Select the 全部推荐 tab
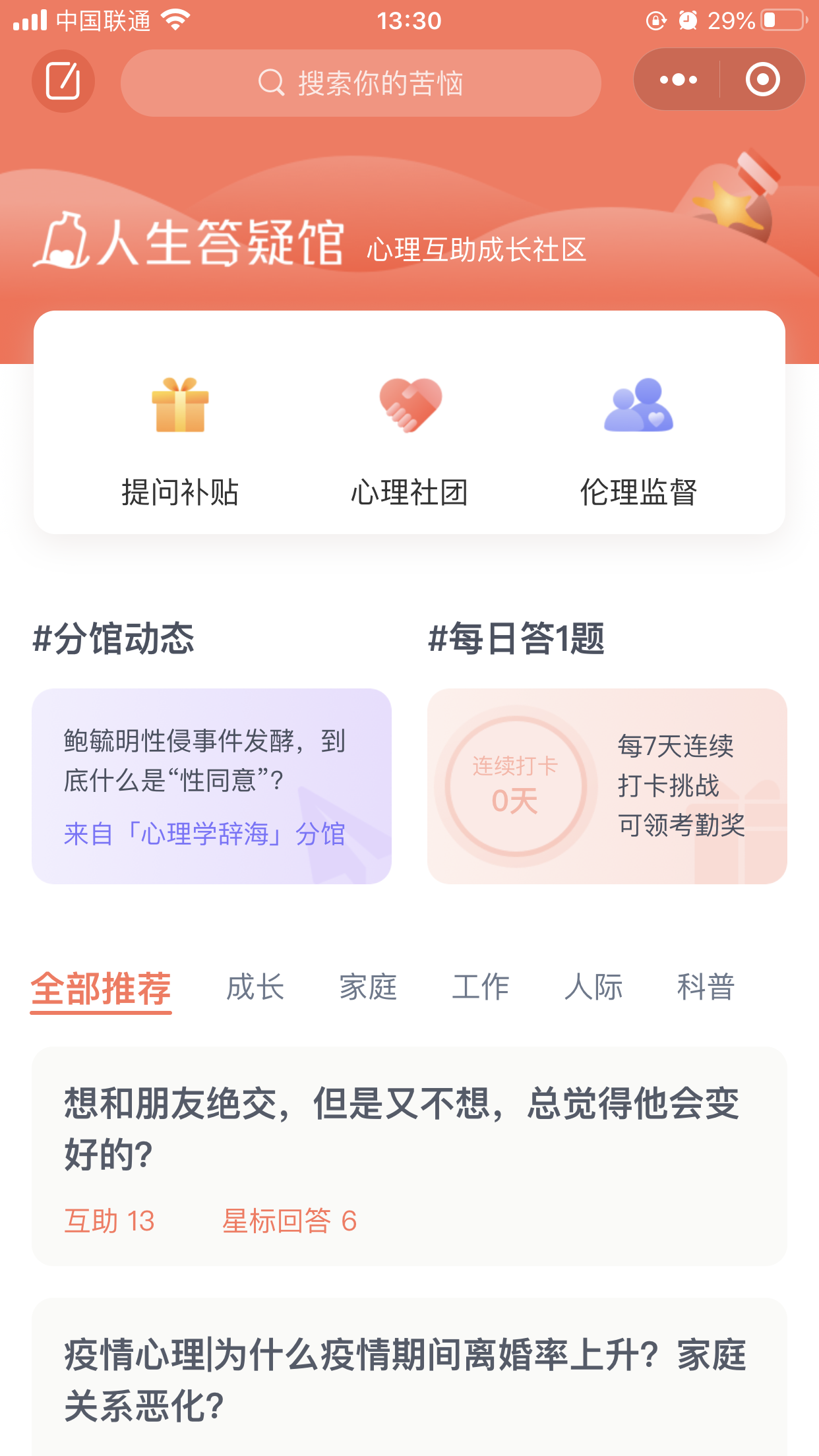This screenshot has height=1456, width=819. point(101,988)
